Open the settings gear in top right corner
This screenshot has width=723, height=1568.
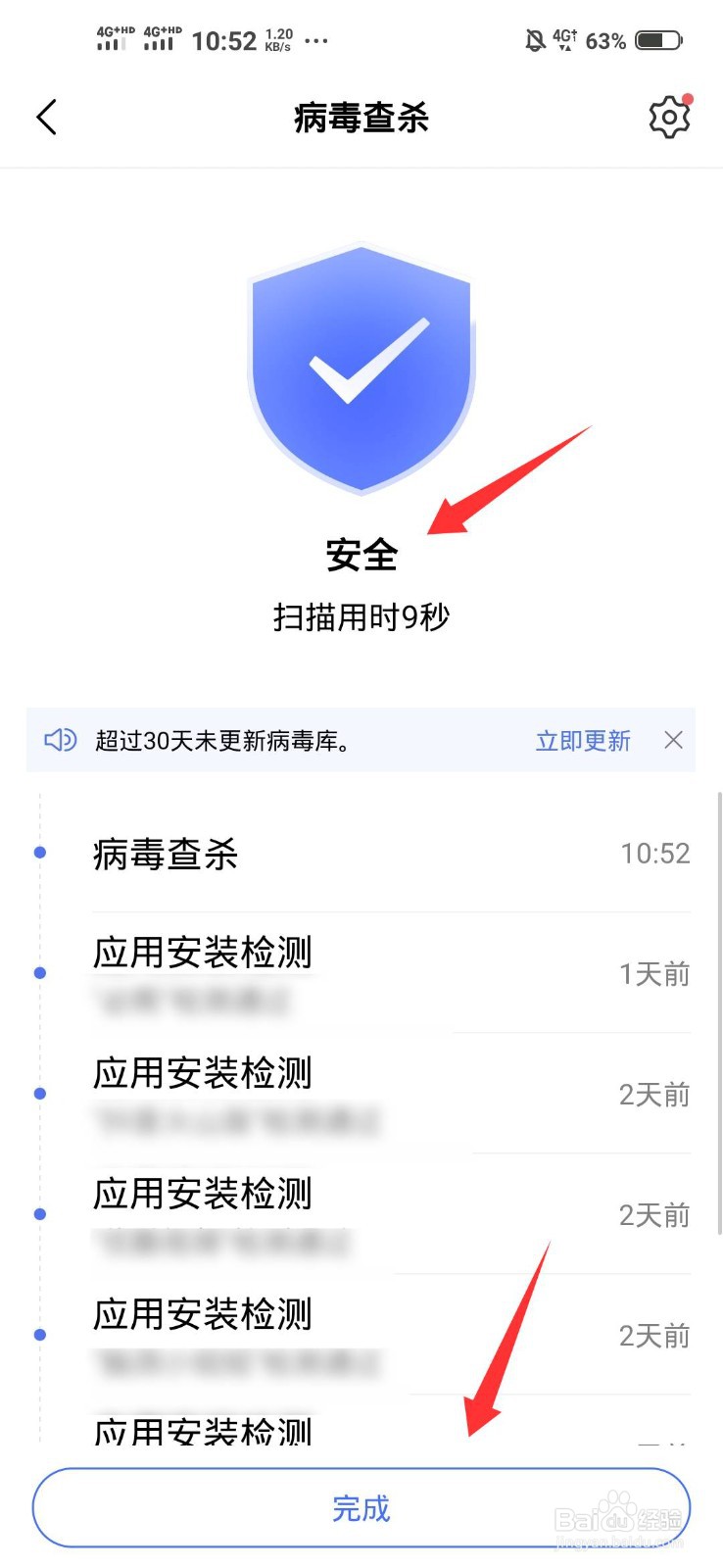point(669,116)
